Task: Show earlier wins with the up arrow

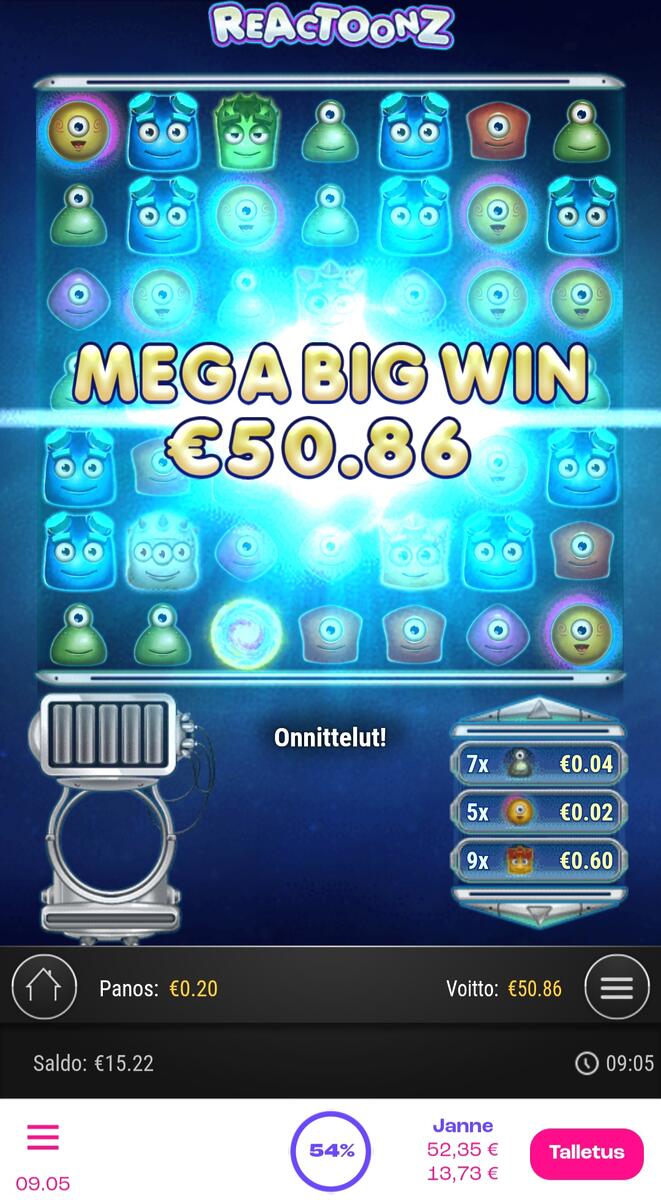Action: coord(539,711)
